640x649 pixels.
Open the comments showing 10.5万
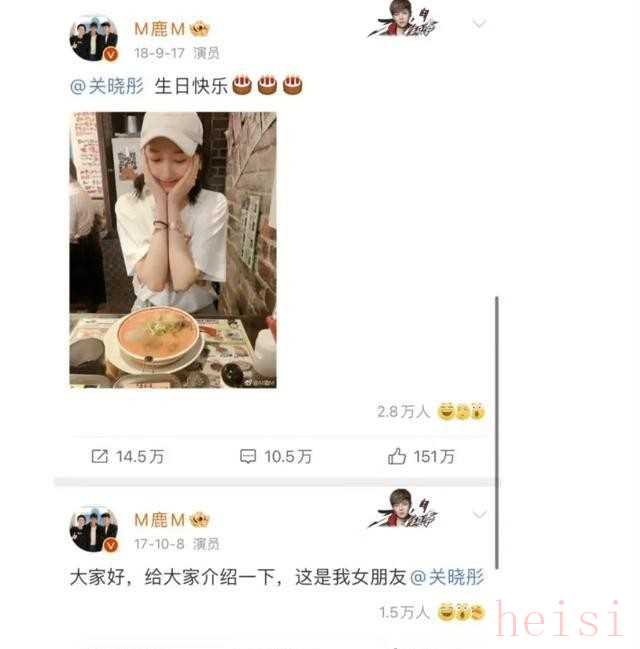click(x=276, y=456)
